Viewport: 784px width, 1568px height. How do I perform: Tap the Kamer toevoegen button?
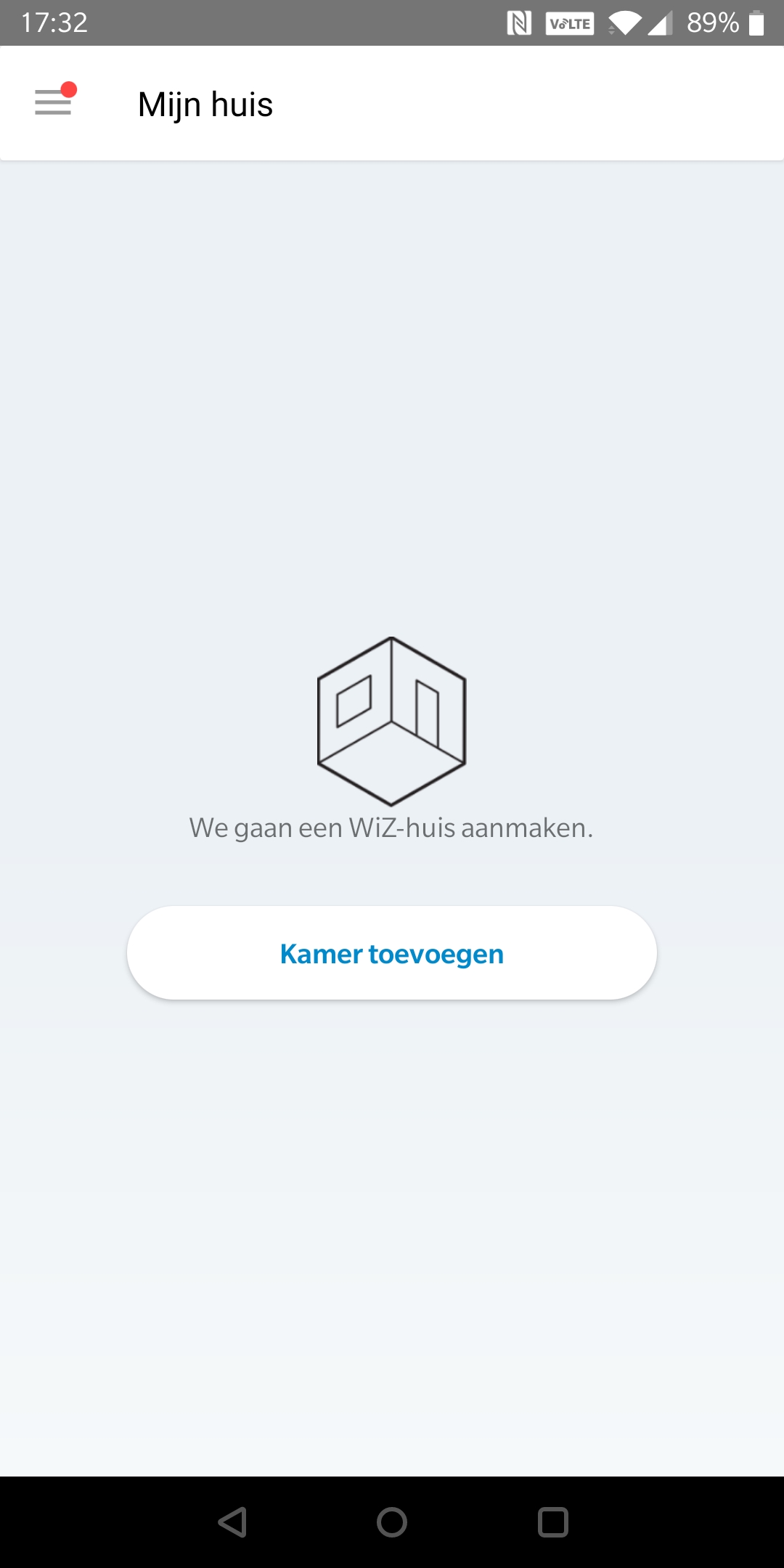[392, 953]
